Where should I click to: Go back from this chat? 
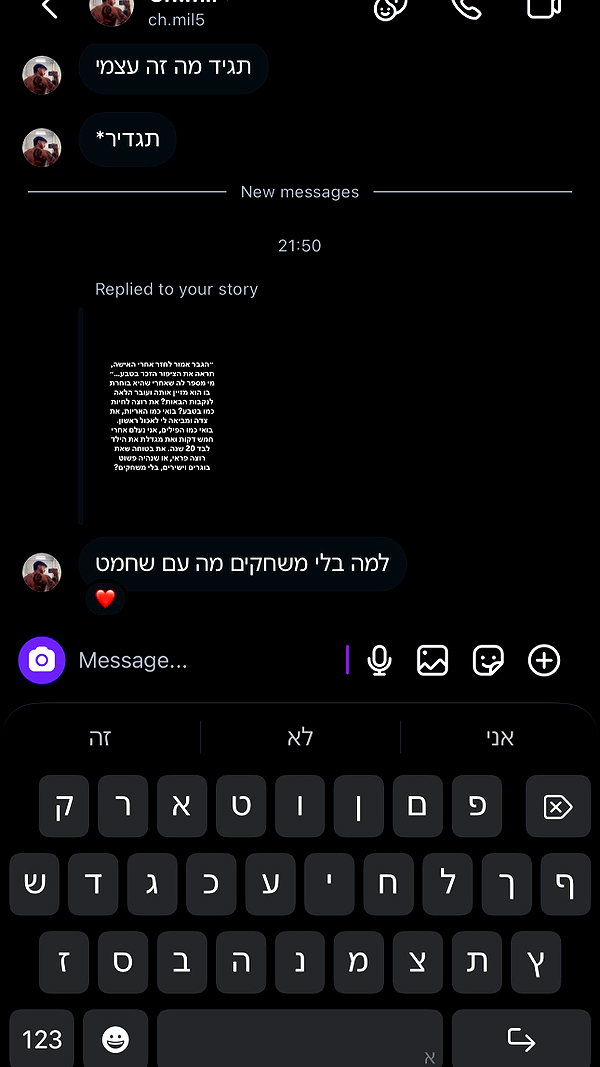pos(49,8)
